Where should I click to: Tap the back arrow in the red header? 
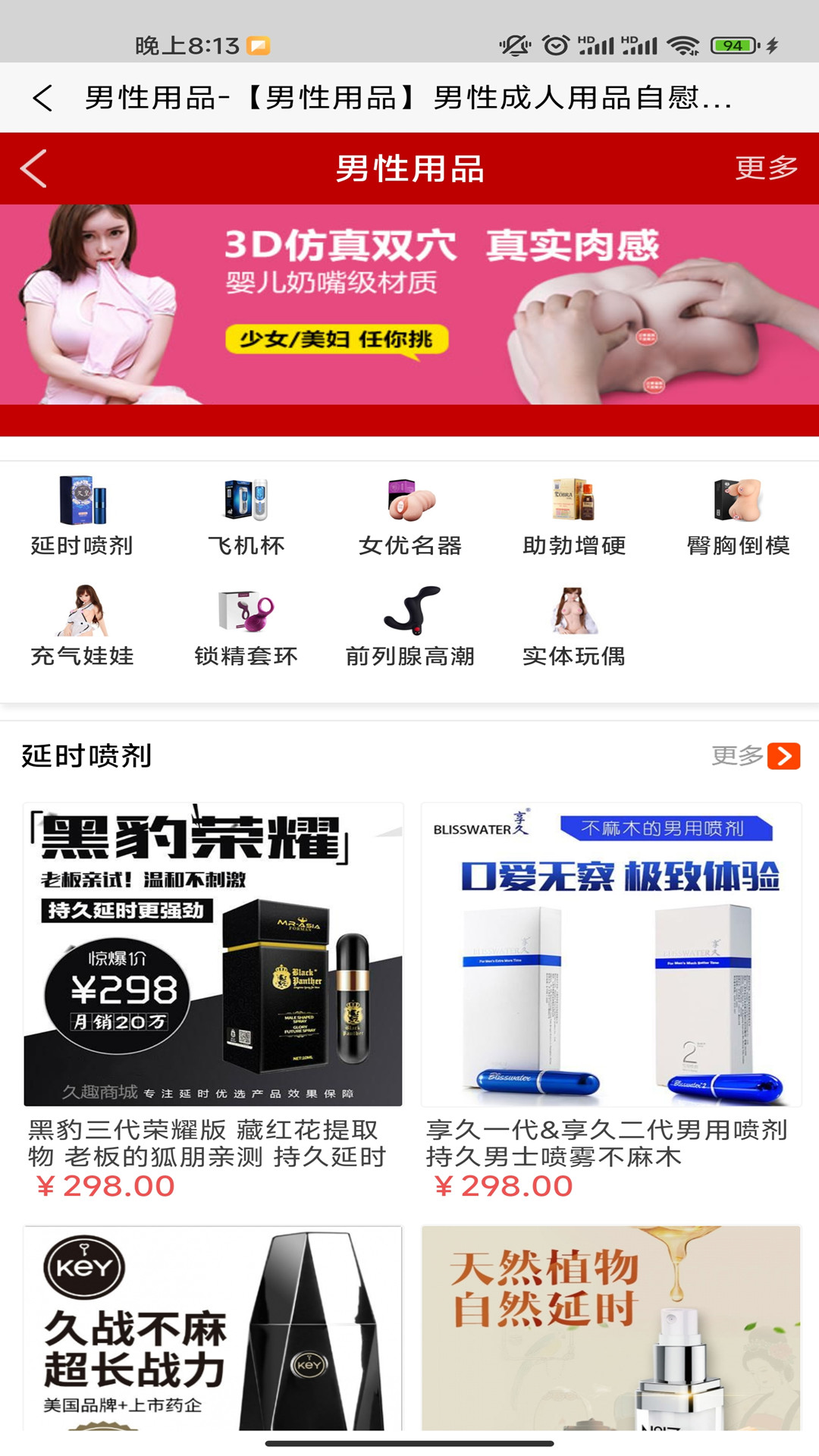coord(34,168)
